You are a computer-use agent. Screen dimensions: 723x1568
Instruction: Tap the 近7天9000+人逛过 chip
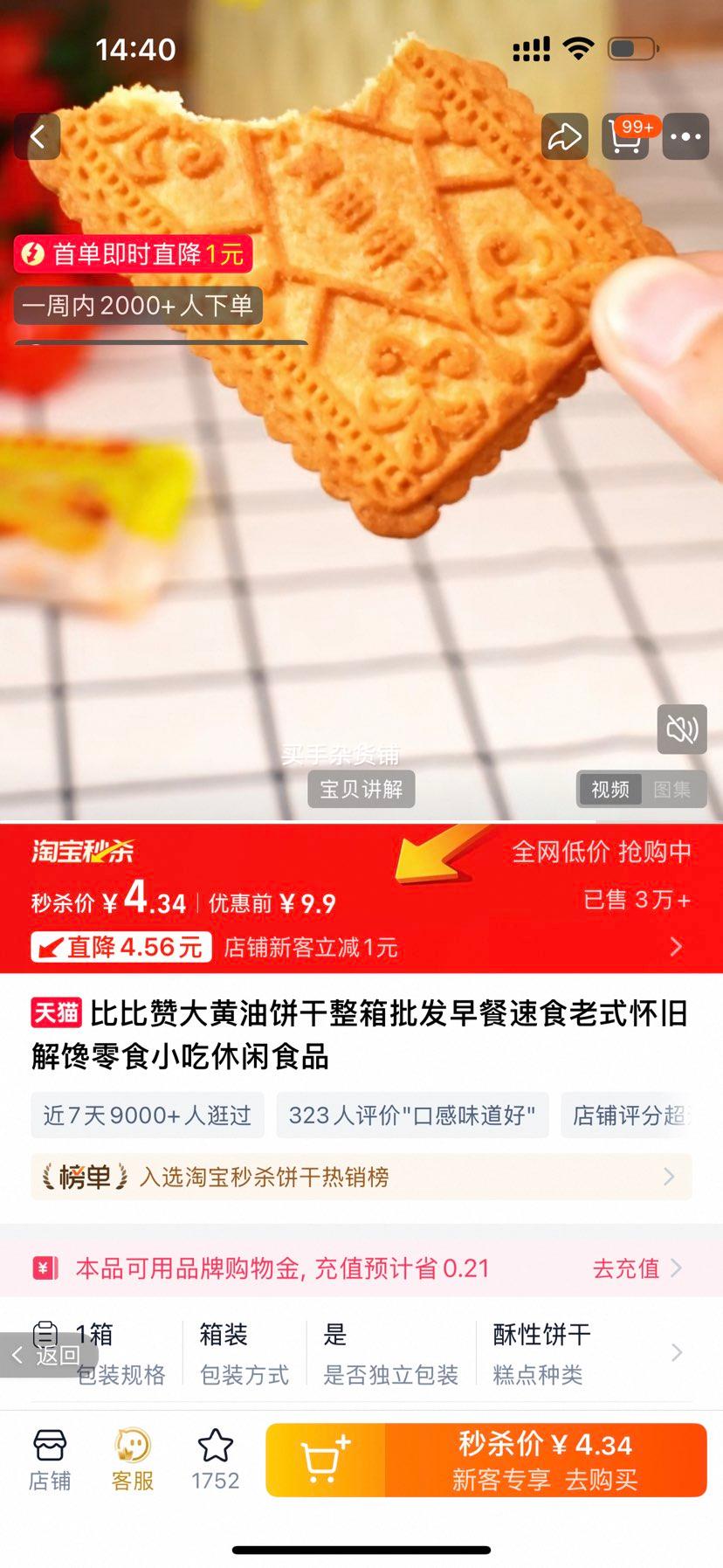pos(148,1116)
